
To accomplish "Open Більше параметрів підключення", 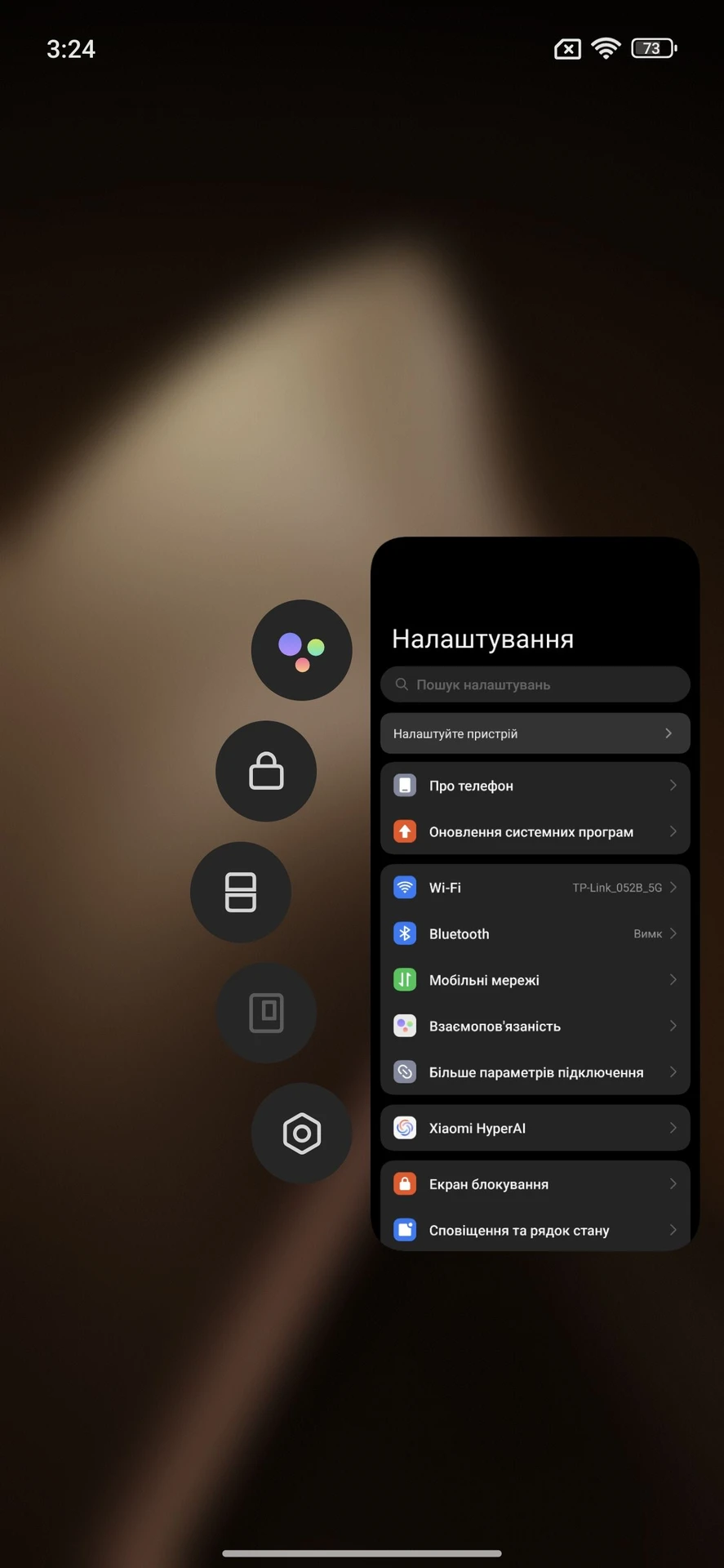I will click(x=535, y=1072).
